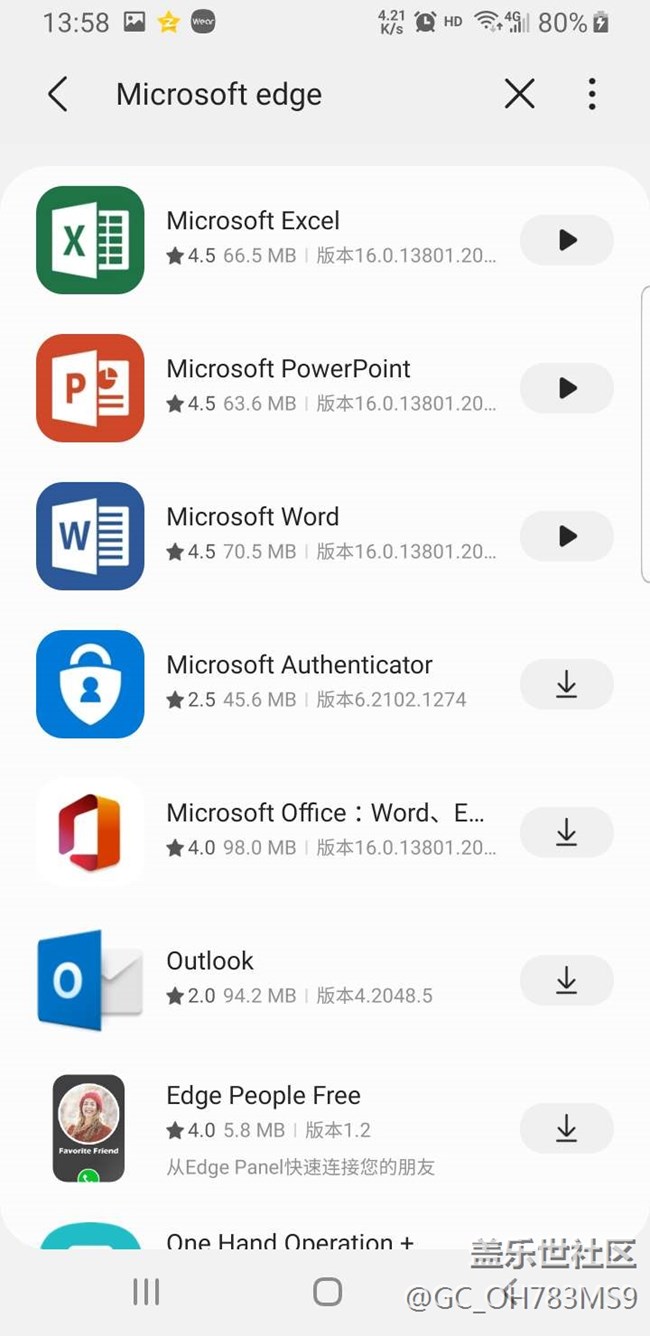650x1336 pixels.
Task: Launch Microsoft Word with its play button
Action: click(566, 536)
